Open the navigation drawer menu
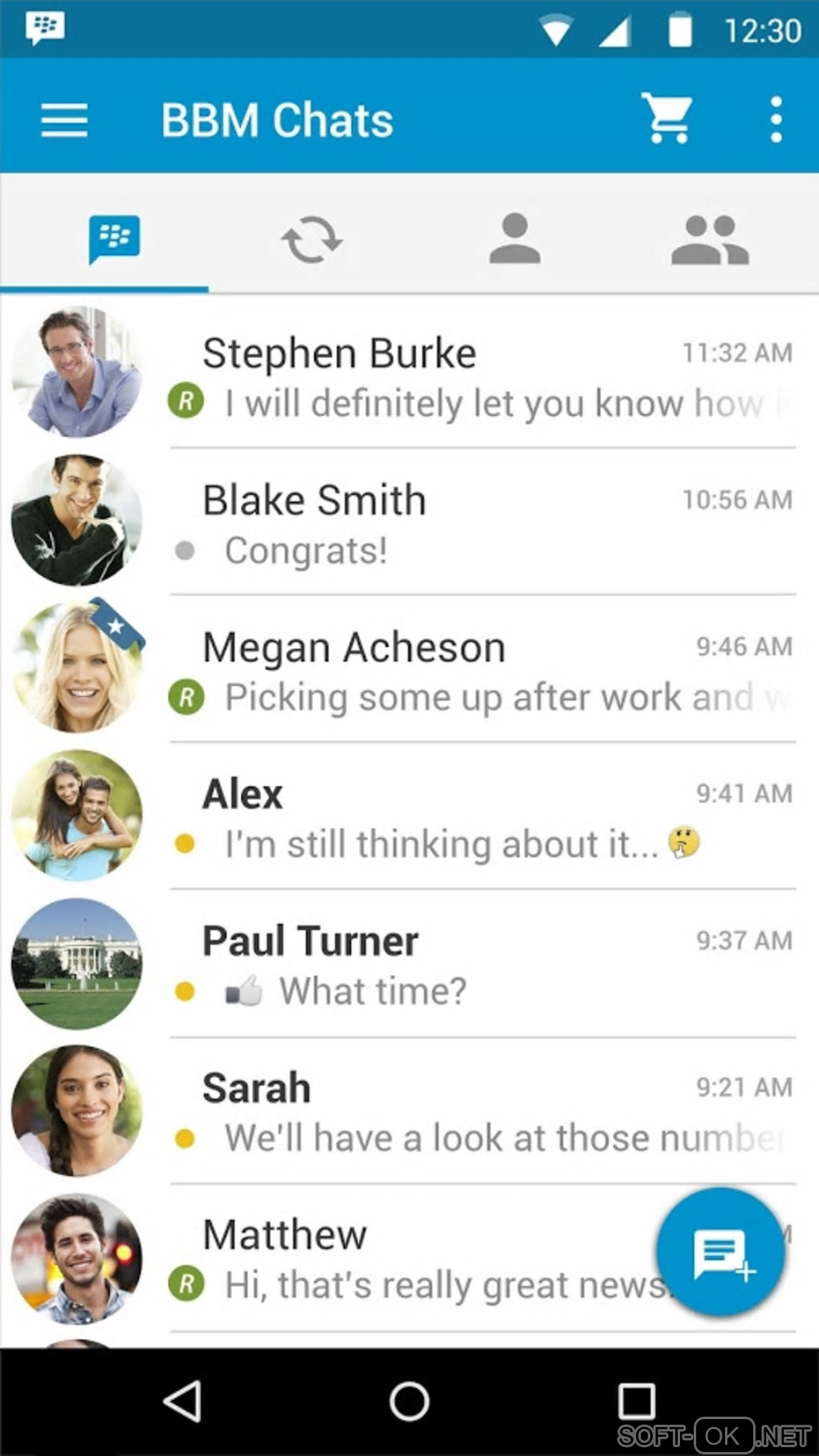 (64, 120)
